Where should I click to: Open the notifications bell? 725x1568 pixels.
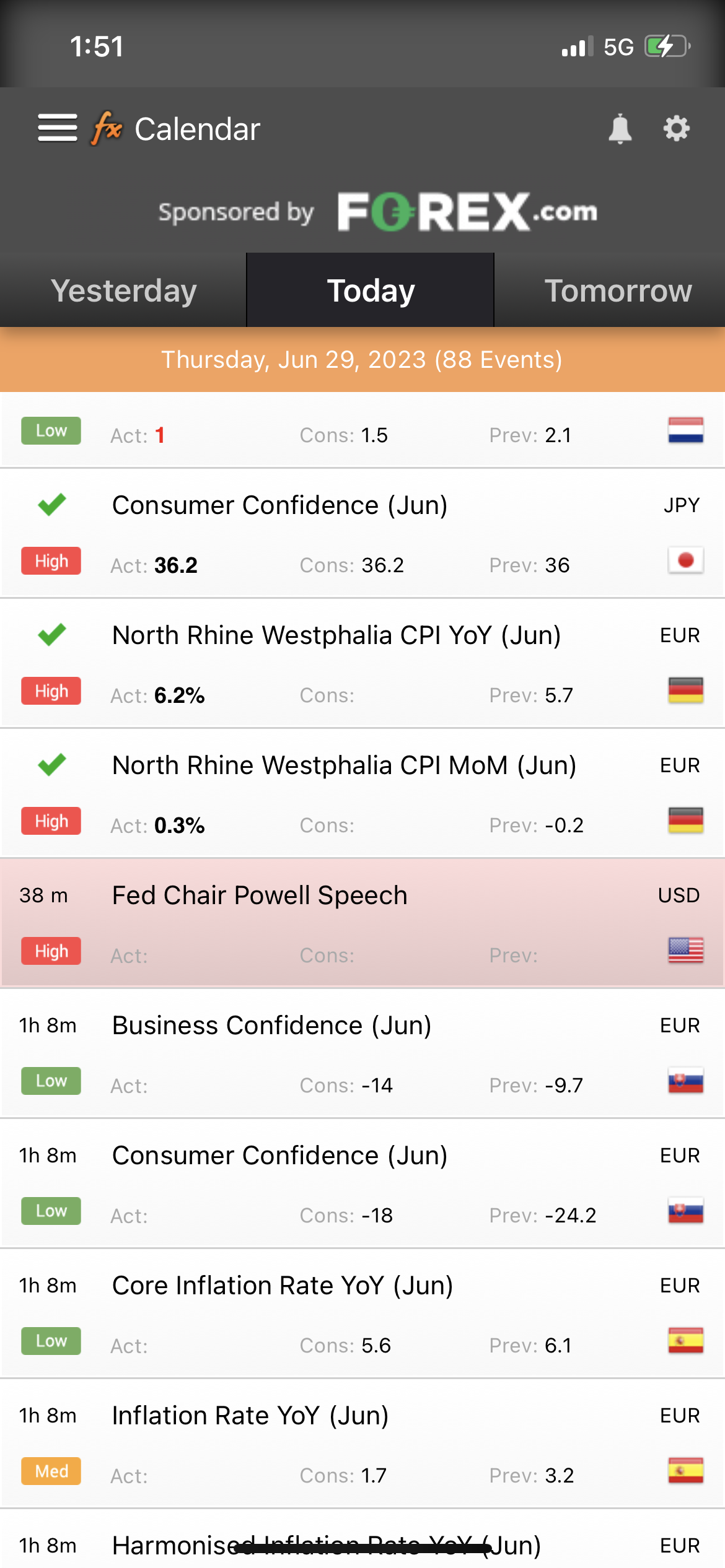click(620, 129)
